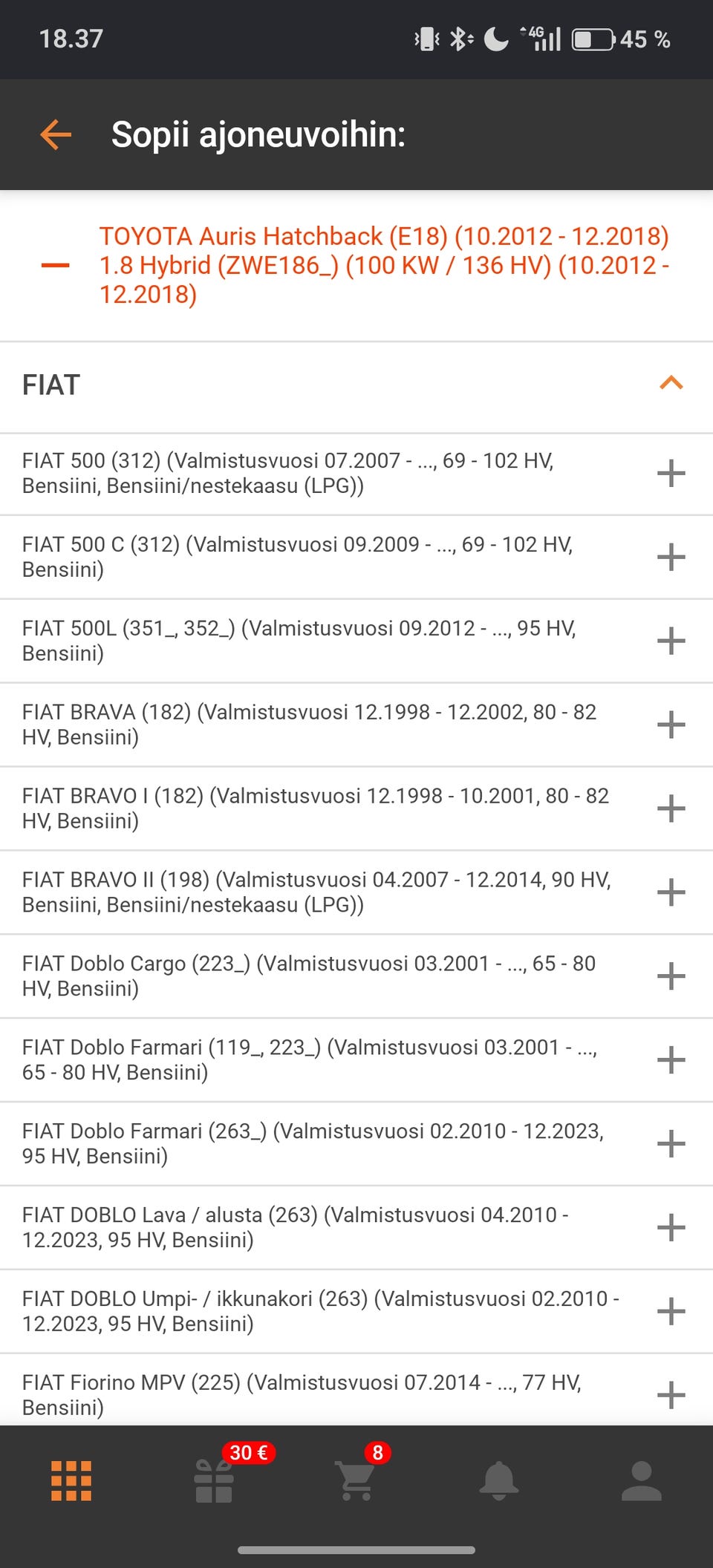
Task: Expand FIAT BRAVA (182) row
Action: pyautogui.click(x=671, y=725)
